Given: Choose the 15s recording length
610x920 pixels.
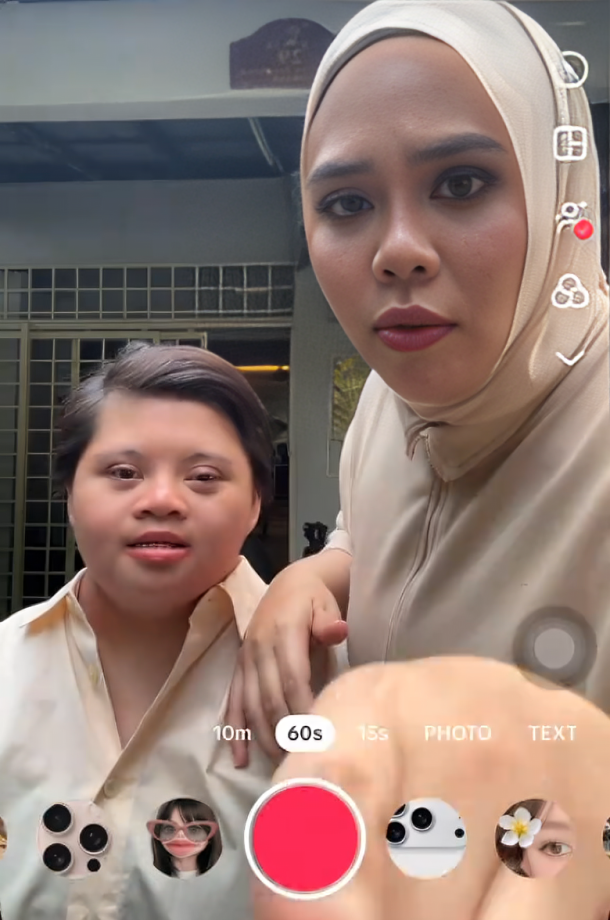Looking at the screenshot, I should [373, 733].
